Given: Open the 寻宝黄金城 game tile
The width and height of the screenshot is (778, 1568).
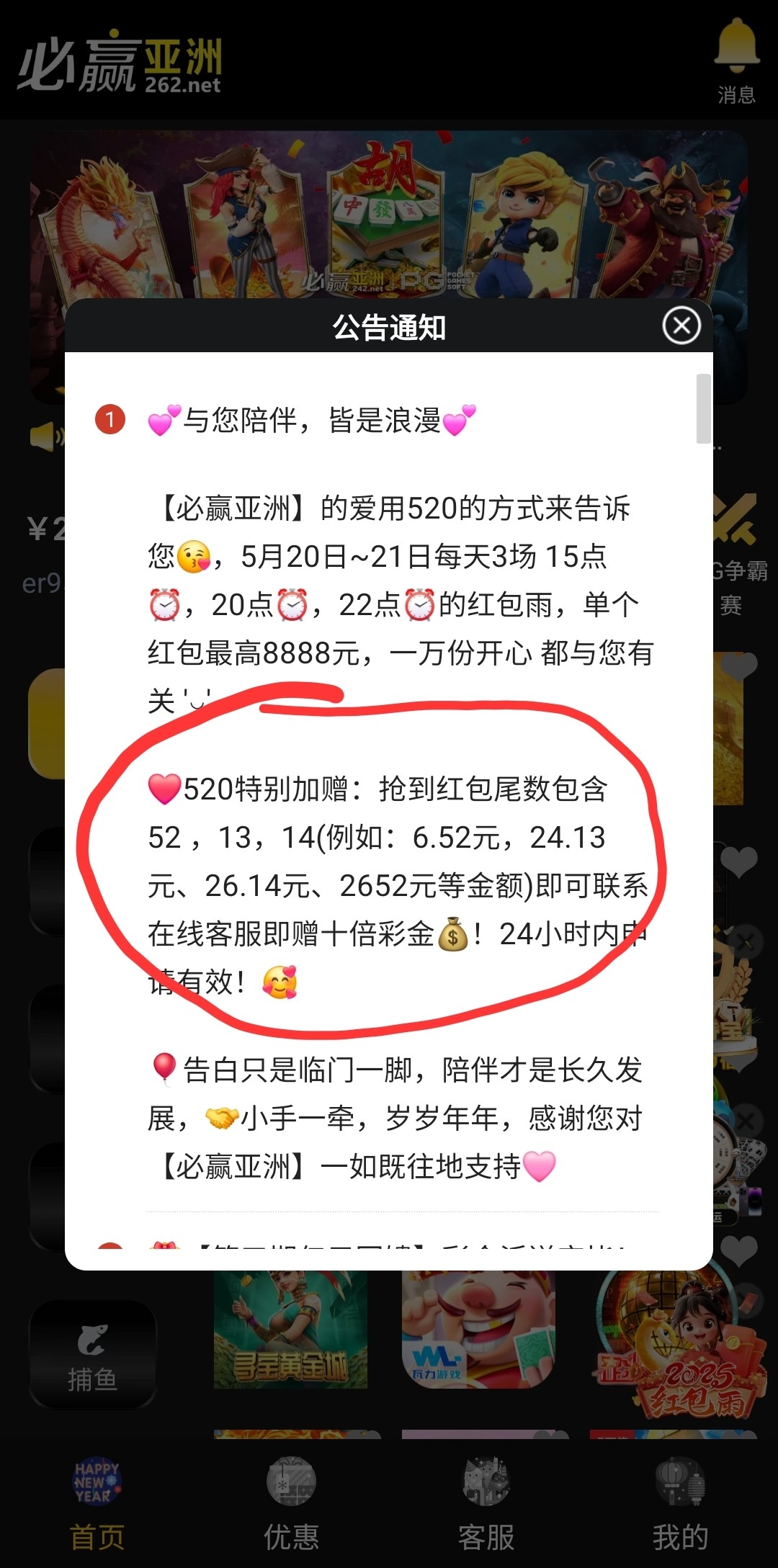Looking at the screenshot, I should click(x=290, y=1330).
